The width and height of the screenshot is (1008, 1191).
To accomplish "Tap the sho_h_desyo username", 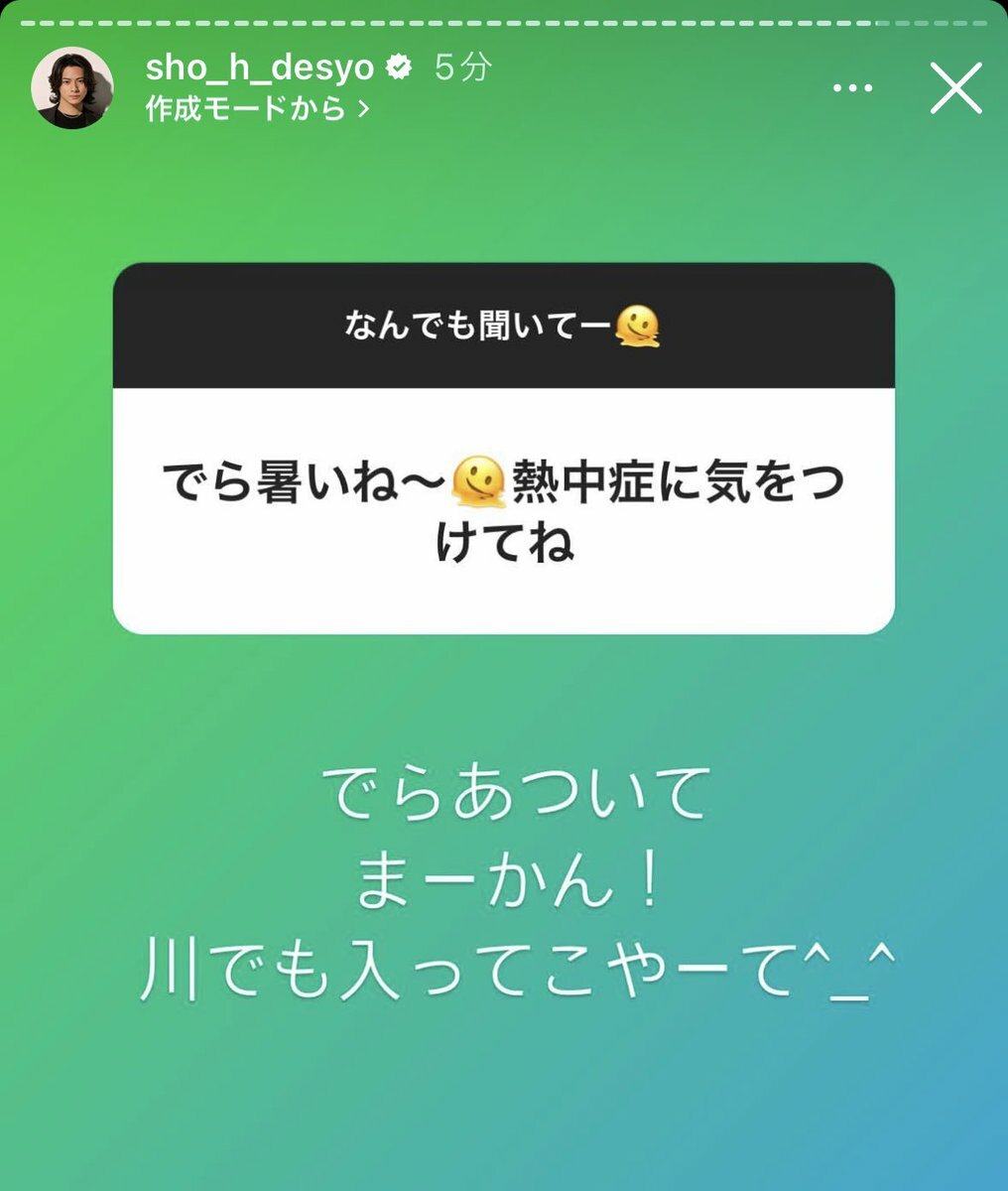I will point(260,67).
